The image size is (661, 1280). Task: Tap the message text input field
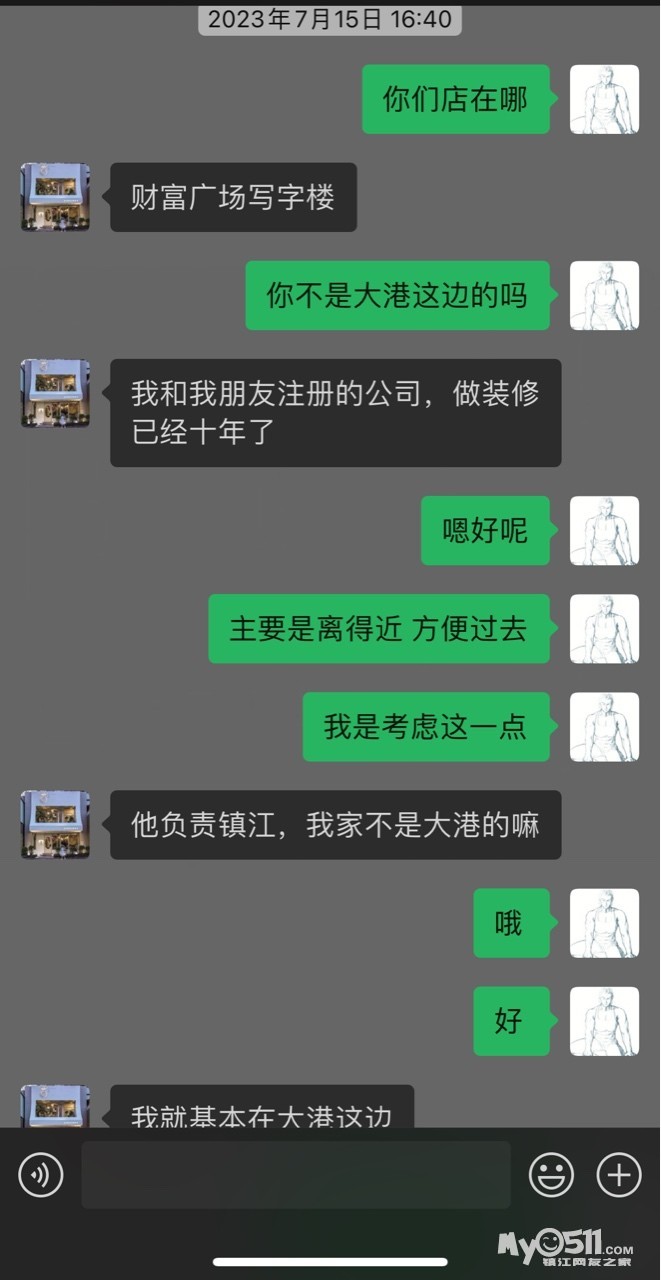pyautogui.click(x=296, y=1175)
